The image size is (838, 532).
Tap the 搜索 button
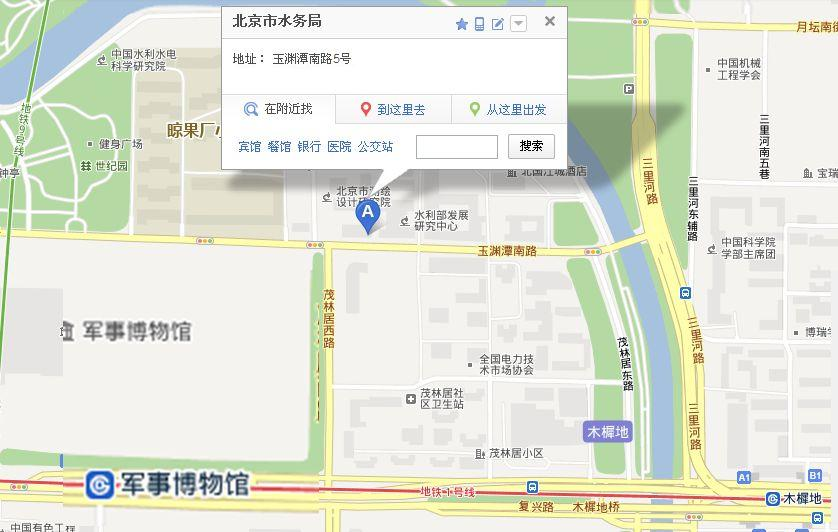pos(531,146)
